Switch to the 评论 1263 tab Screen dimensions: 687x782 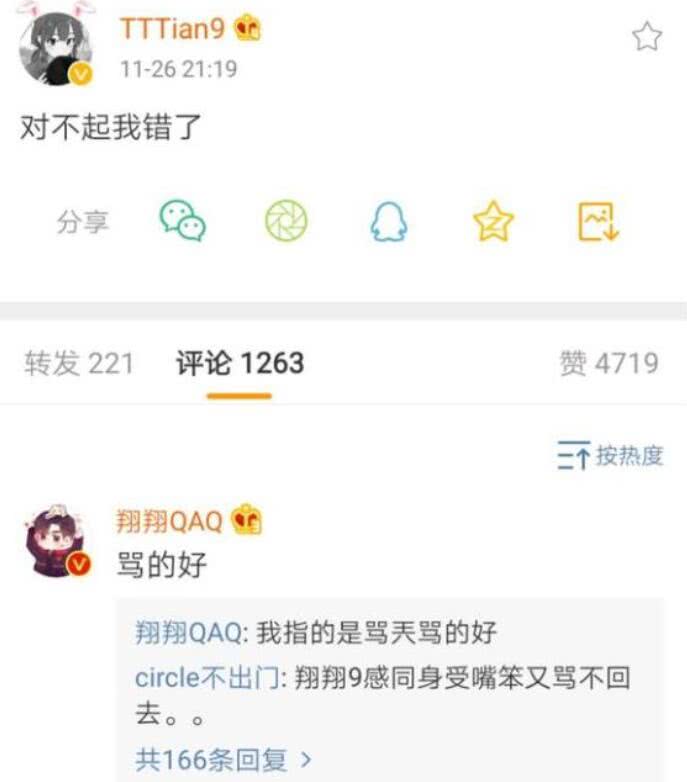coord(240,363)
